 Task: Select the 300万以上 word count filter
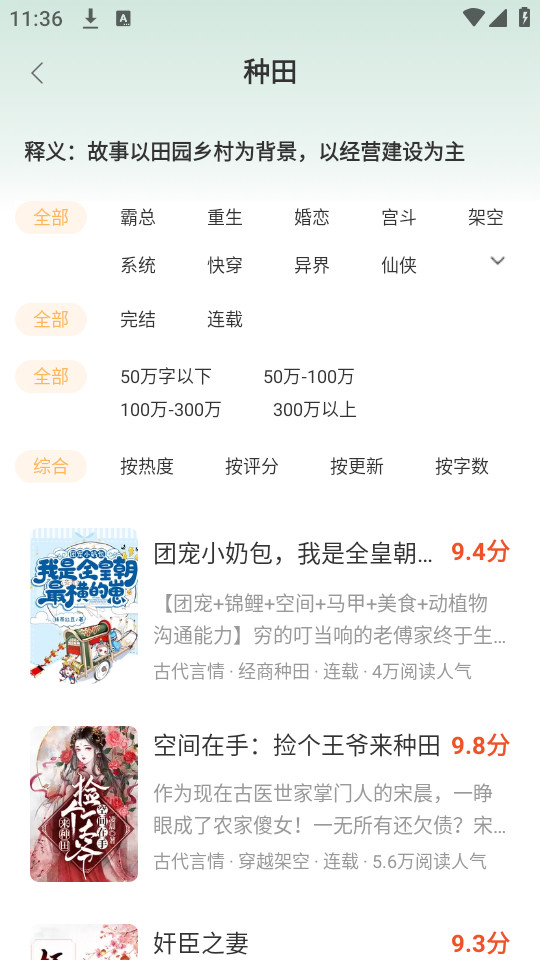pos(315,410)
